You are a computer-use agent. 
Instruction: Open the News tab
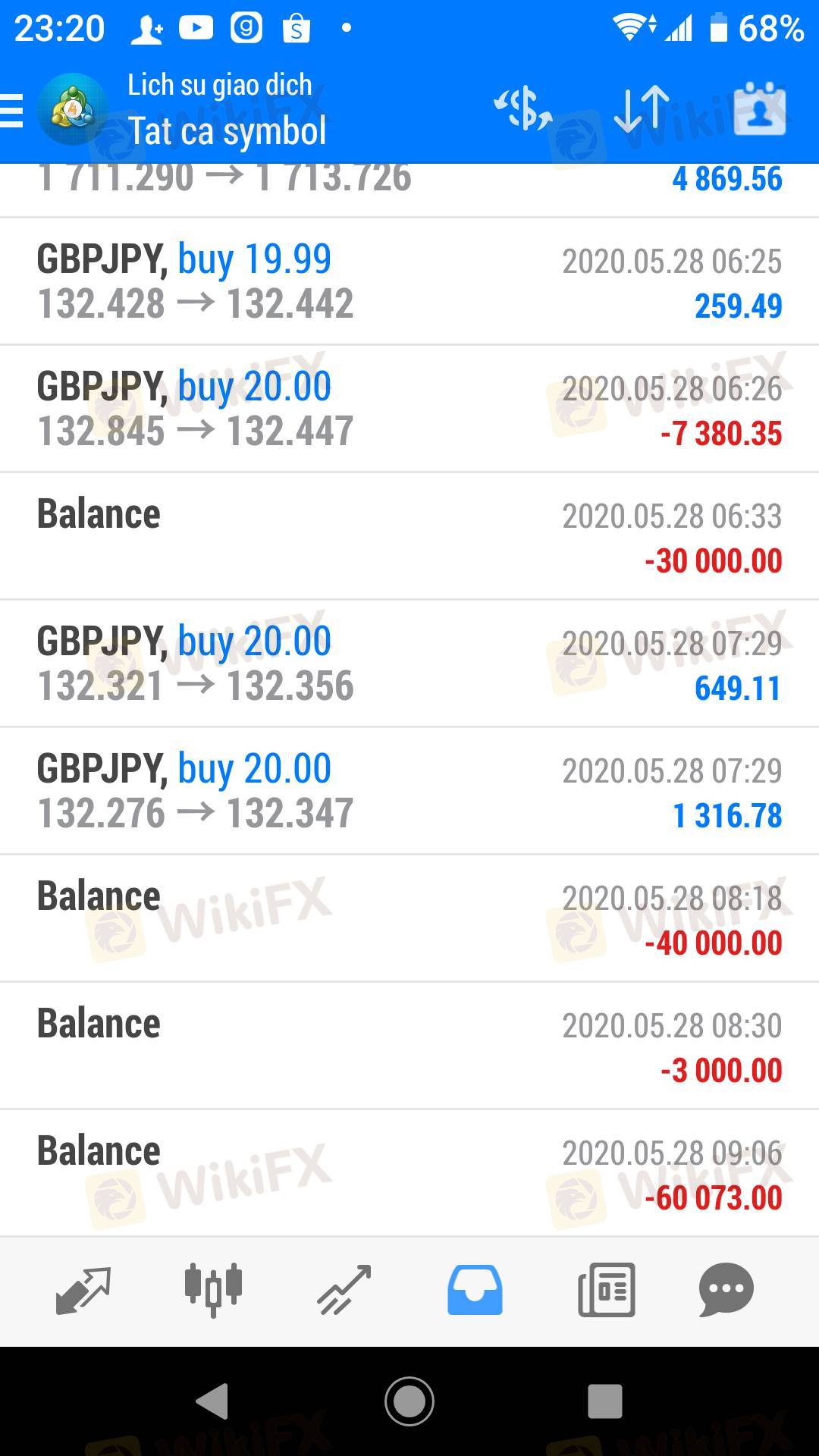tap(606, 1290)
